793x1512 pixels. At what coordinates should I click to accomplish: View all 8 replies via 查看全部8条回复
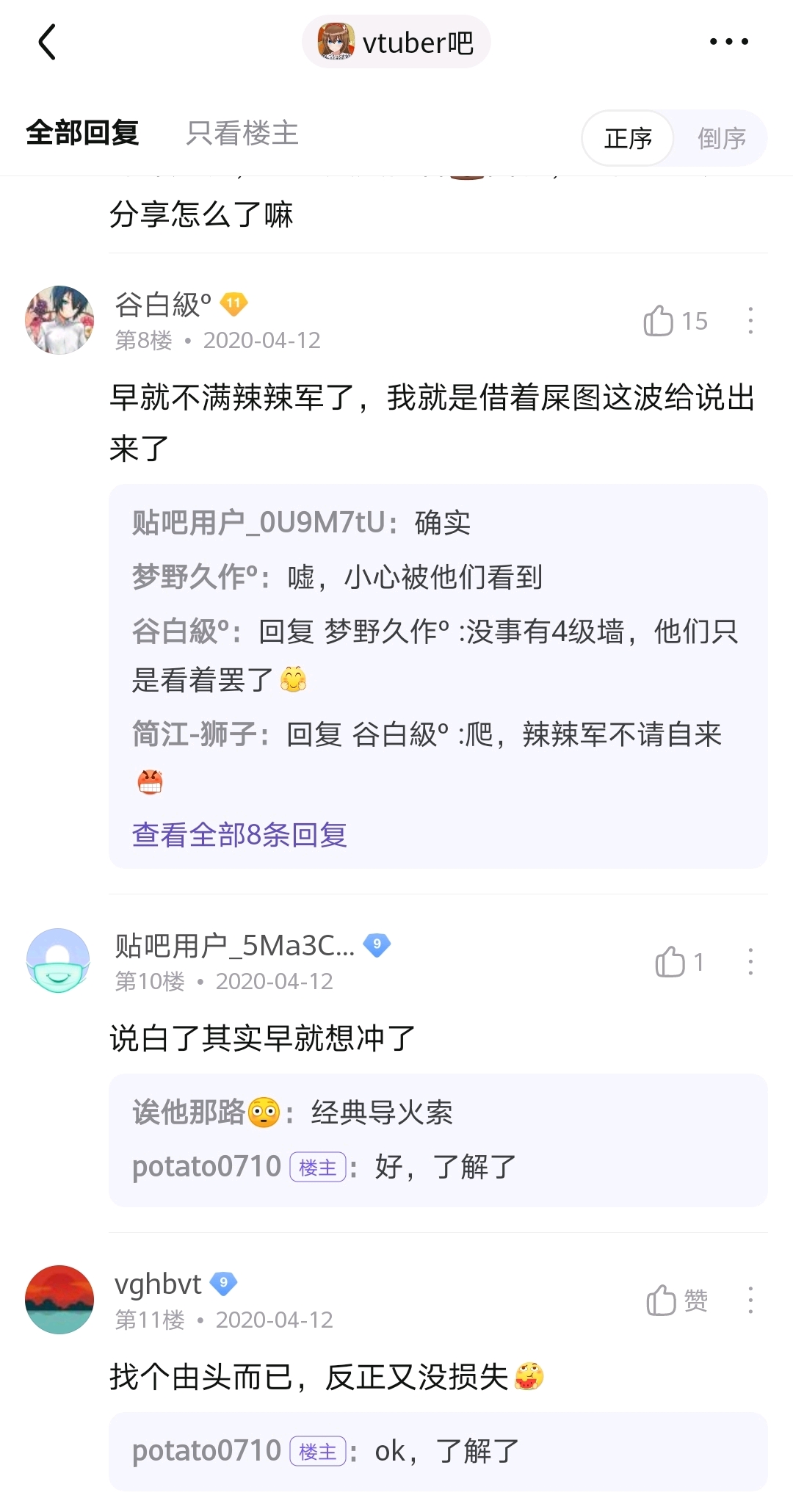(x=239, y=835)
